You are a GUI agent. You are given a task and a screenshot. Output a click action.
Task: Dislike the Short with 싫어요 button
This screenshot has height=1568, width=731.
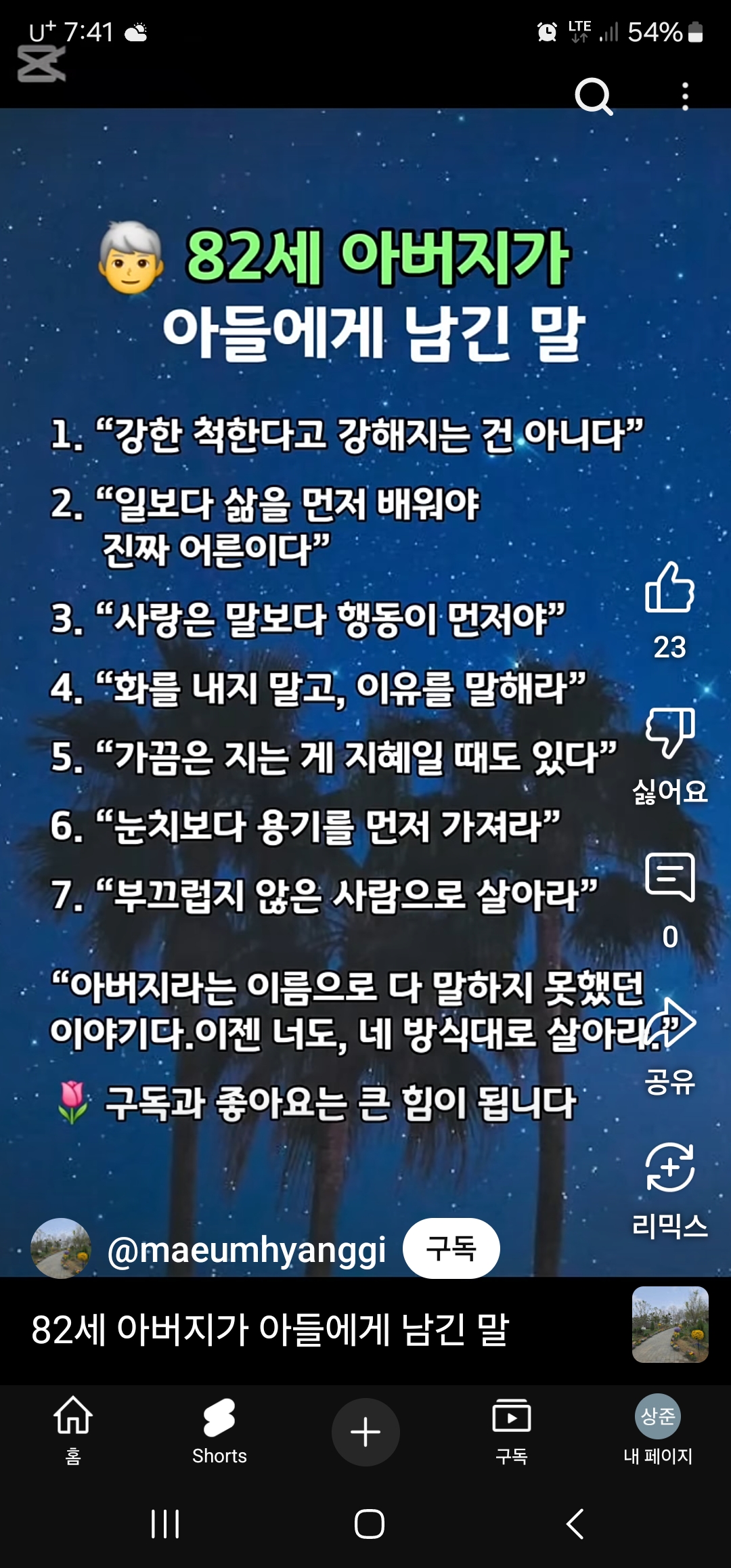(x=670, y=733)
